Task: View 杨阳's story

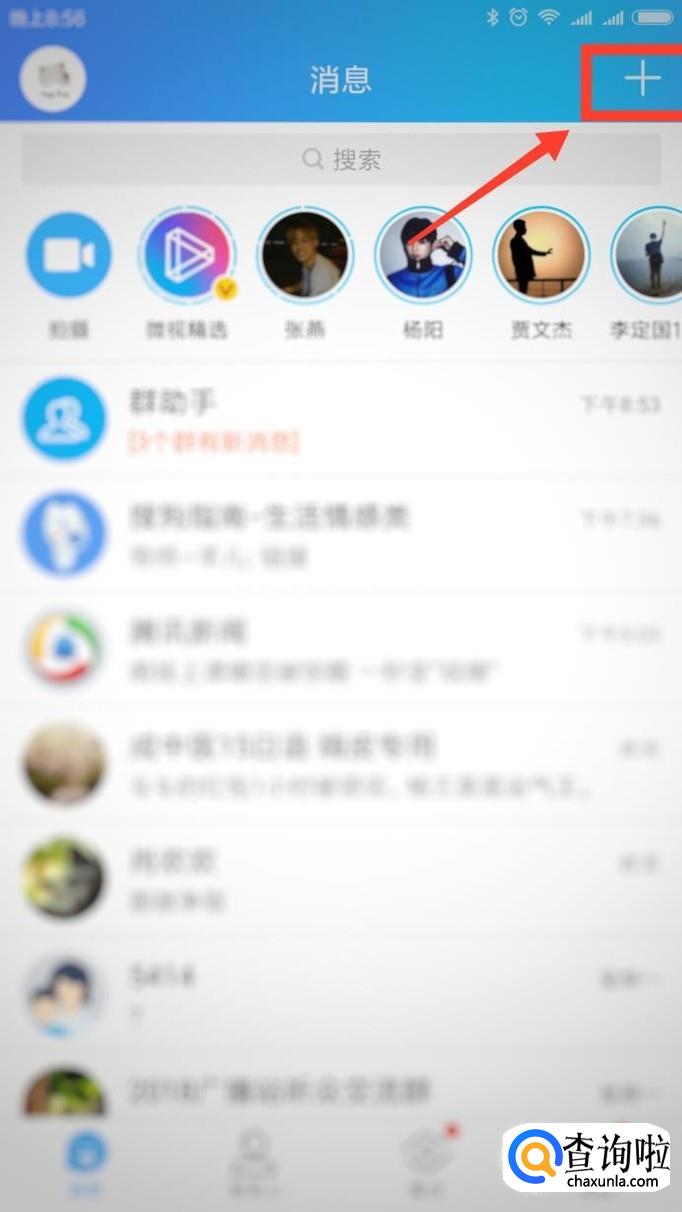Action: (423, 257)
